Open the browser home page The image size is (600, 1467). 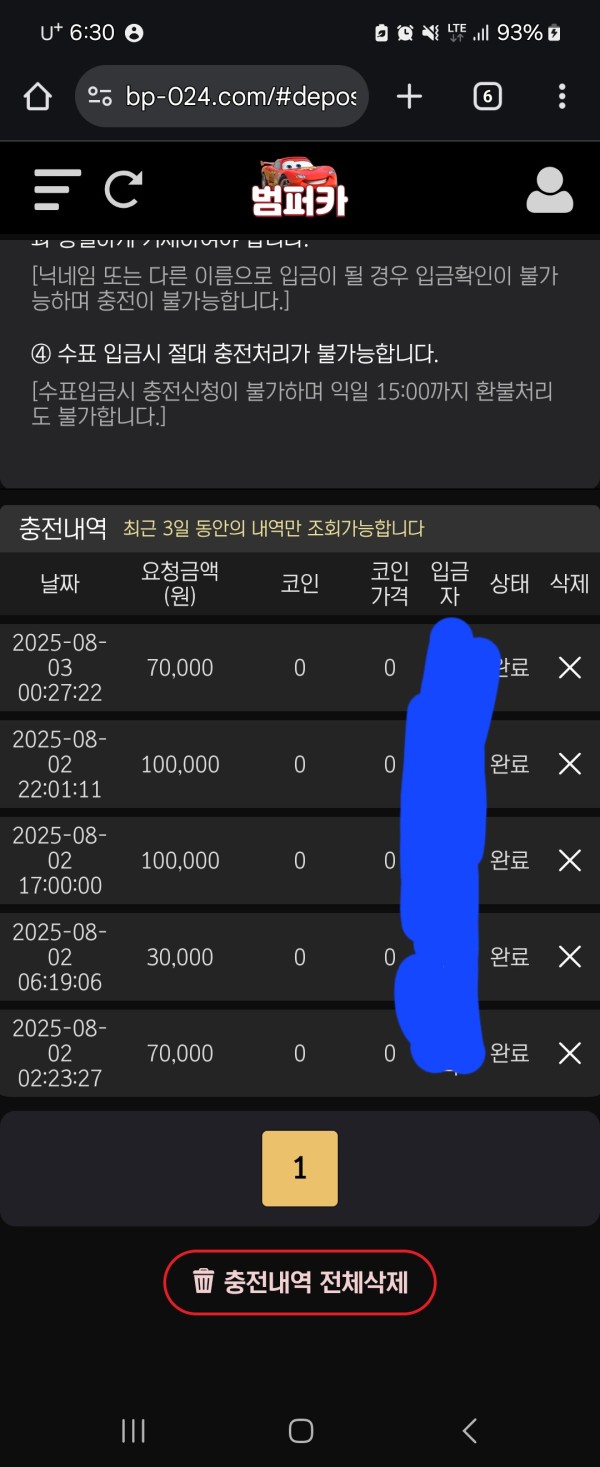[37, 97]
